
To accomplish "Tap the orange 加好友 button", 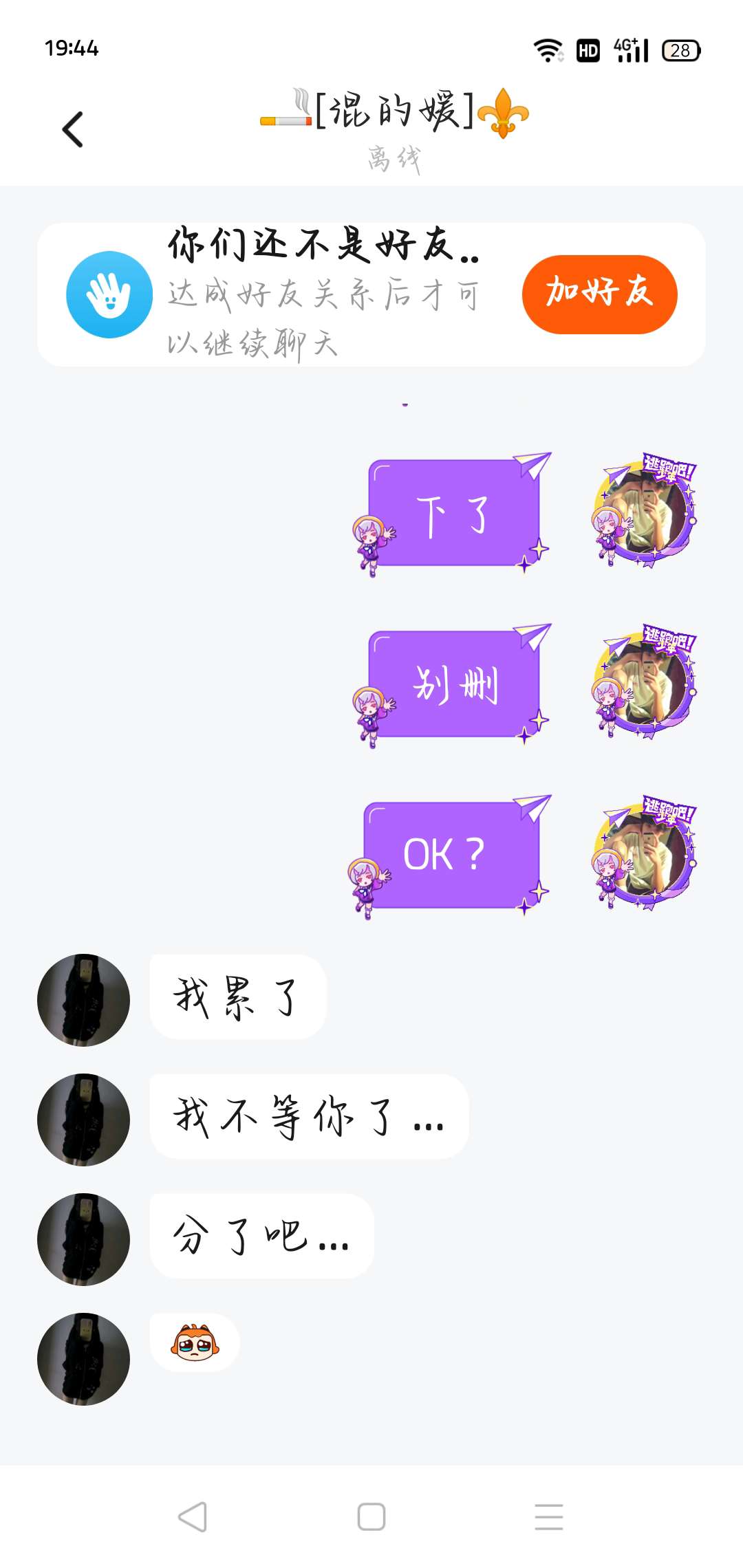I will pos(599,294).
